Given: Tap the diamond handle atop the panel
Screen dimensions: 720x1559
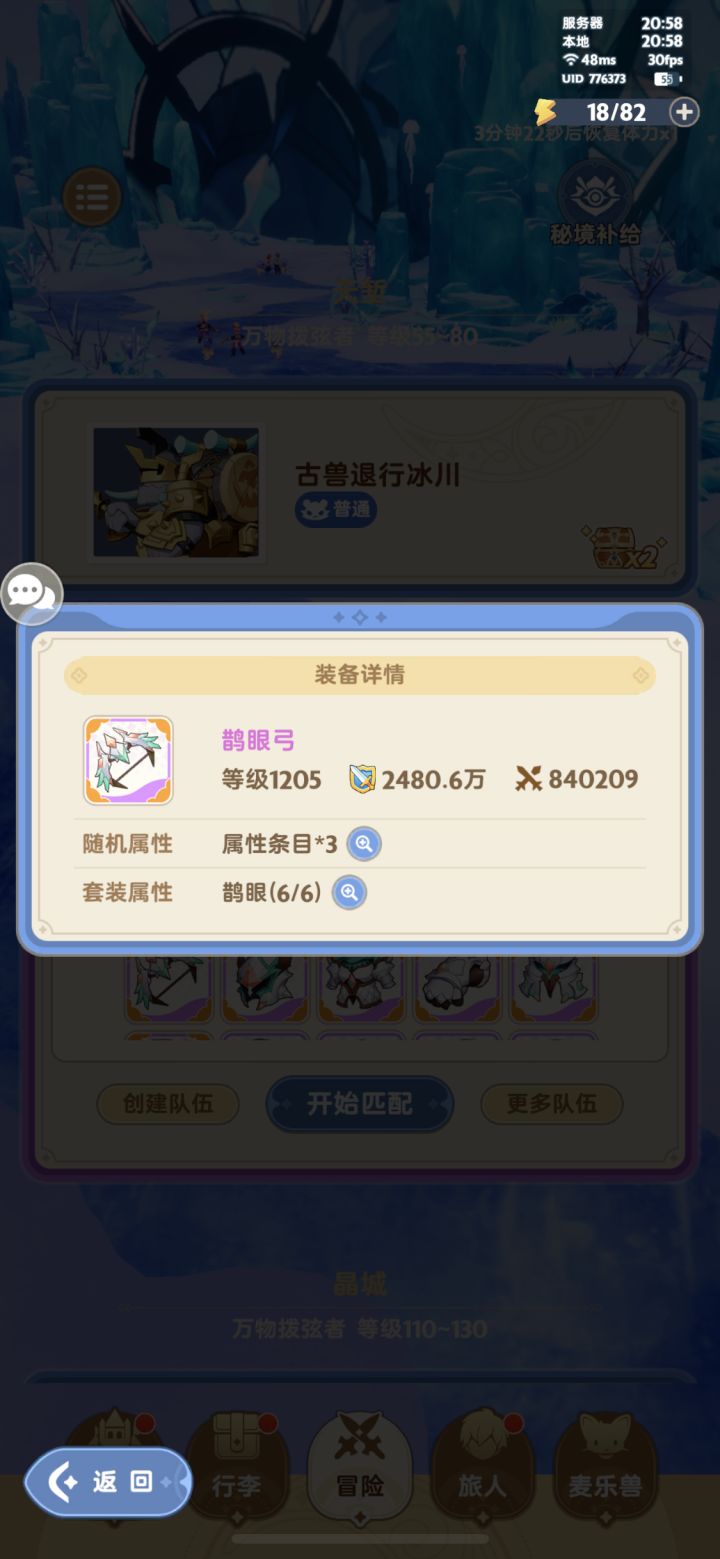Looking at the screenshot, I should (x=359, y=616).
